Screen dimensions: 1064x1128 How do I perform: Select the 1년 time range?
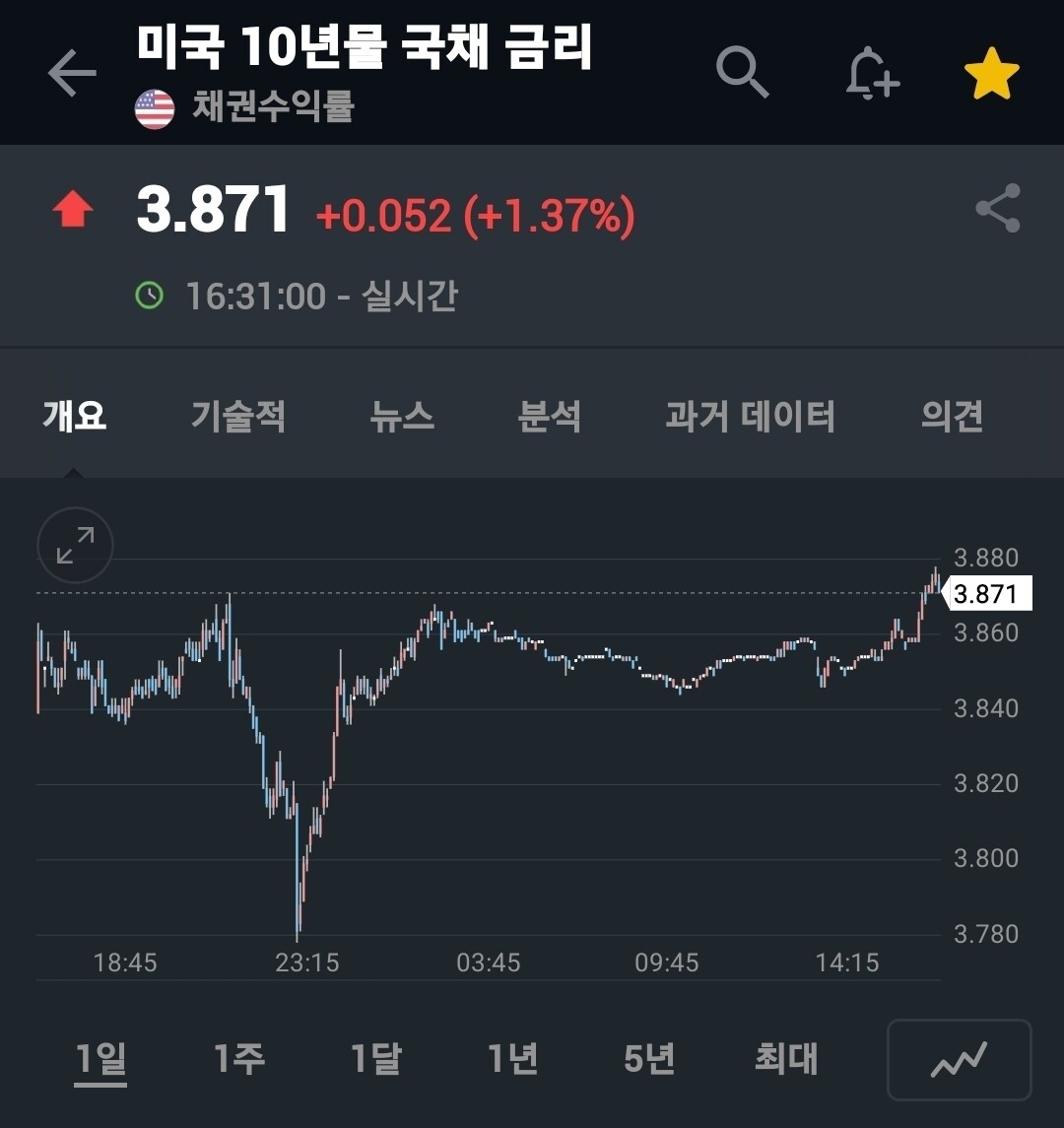click(x=511, y=1060)
